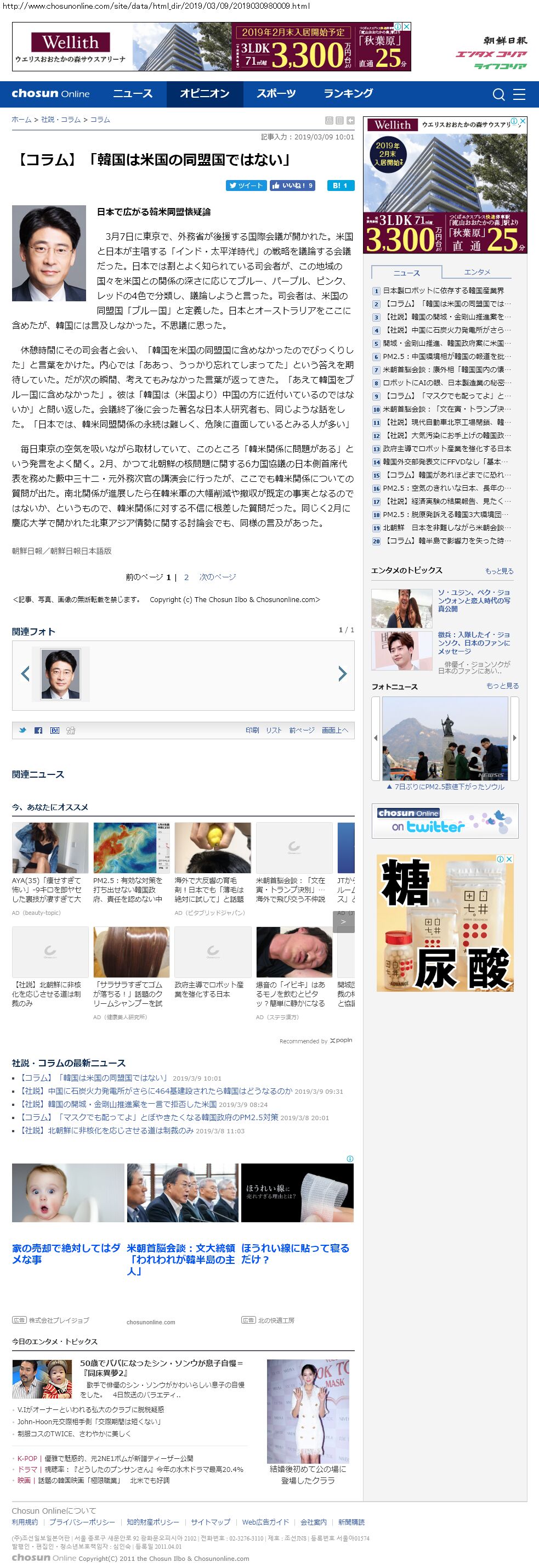This screenshot has height=1568, width=539.
Task: Go to the スポーツ section
Action: [276, 94]
